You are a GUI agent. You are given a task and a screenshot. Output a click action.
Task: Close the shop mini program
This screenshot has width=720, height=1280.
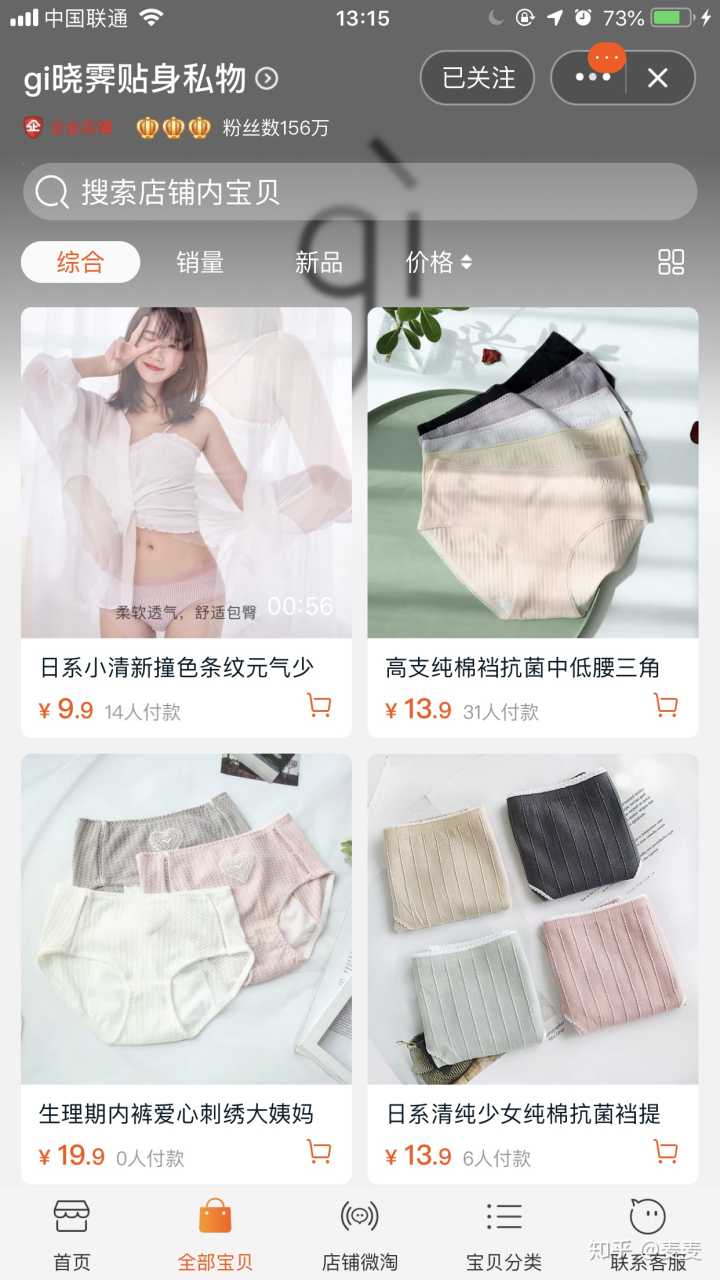(657, 78)
